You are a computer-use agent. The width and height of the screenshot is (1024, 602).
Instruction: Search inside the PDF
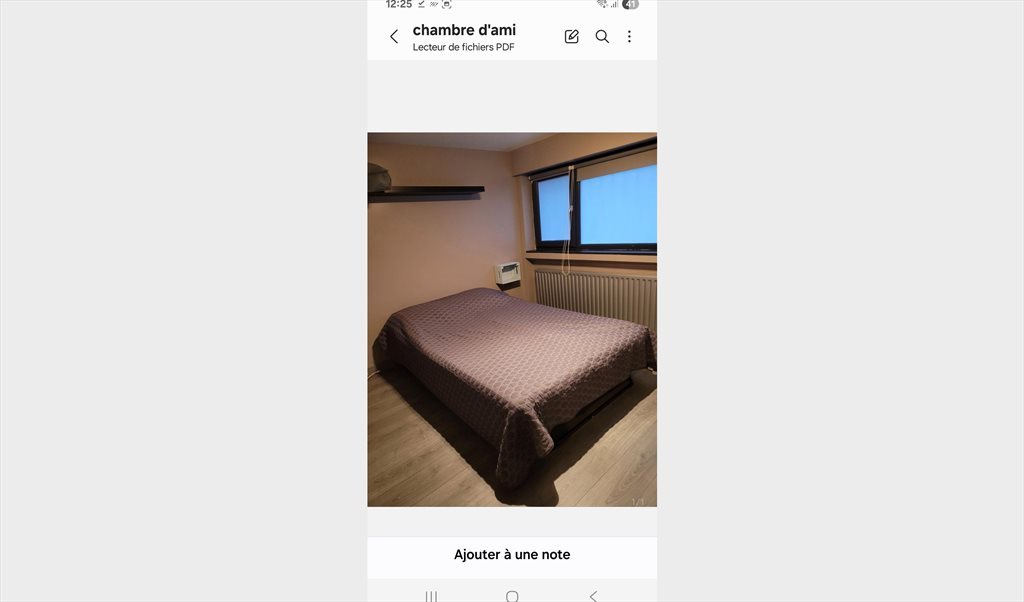(x=602, y=37)
